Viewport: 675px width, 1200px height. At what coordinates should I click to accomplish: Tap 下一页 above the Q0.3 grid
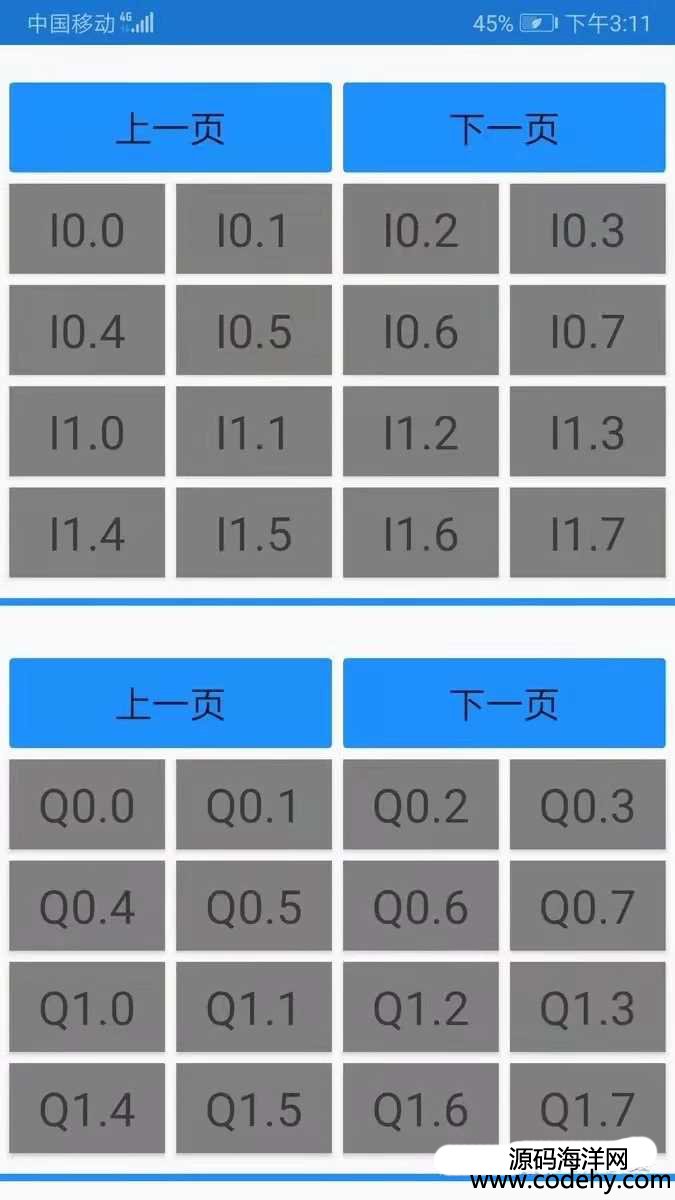504,704
